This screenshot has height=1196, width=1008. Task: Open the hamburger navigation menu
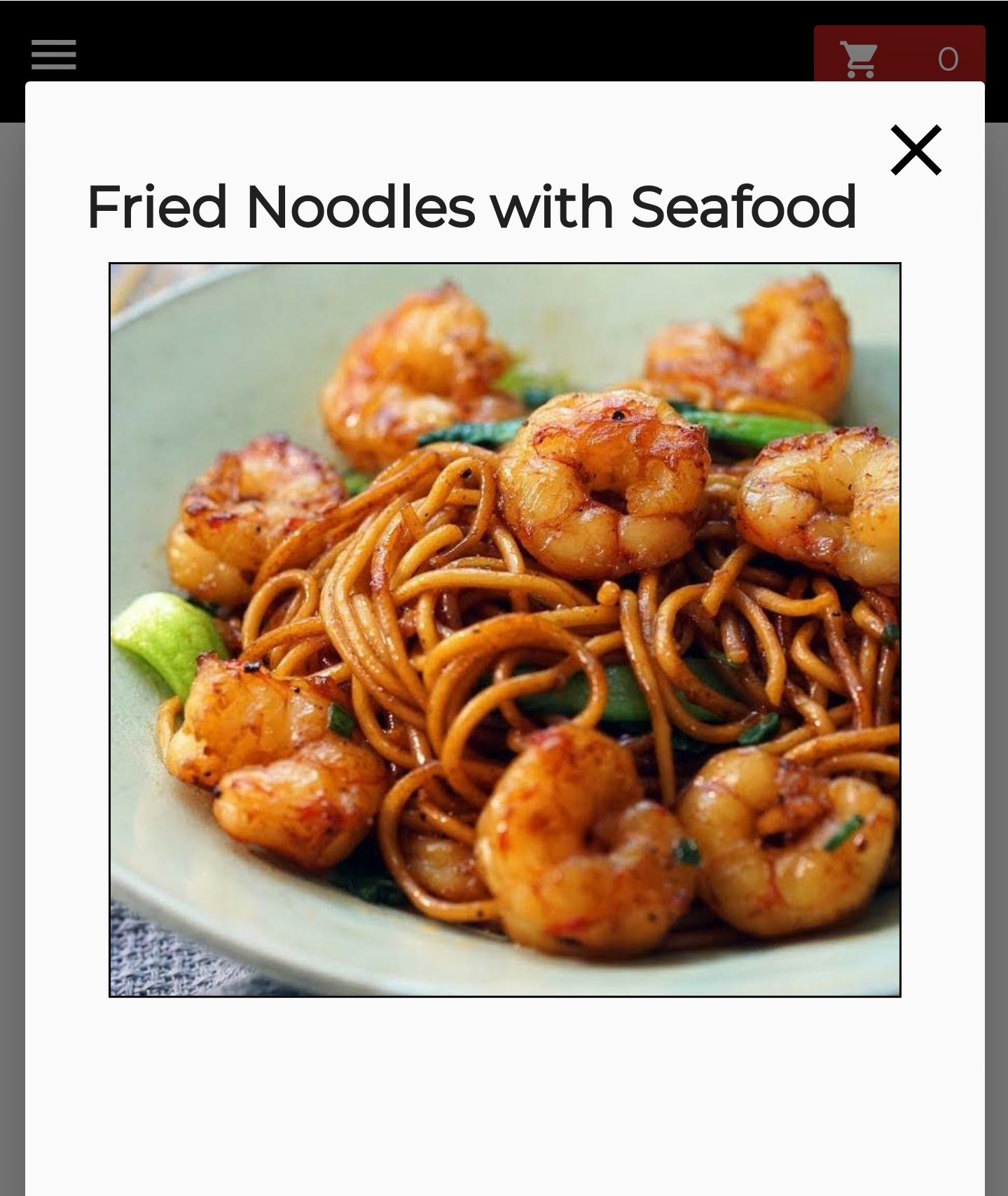tap(54, 55)
